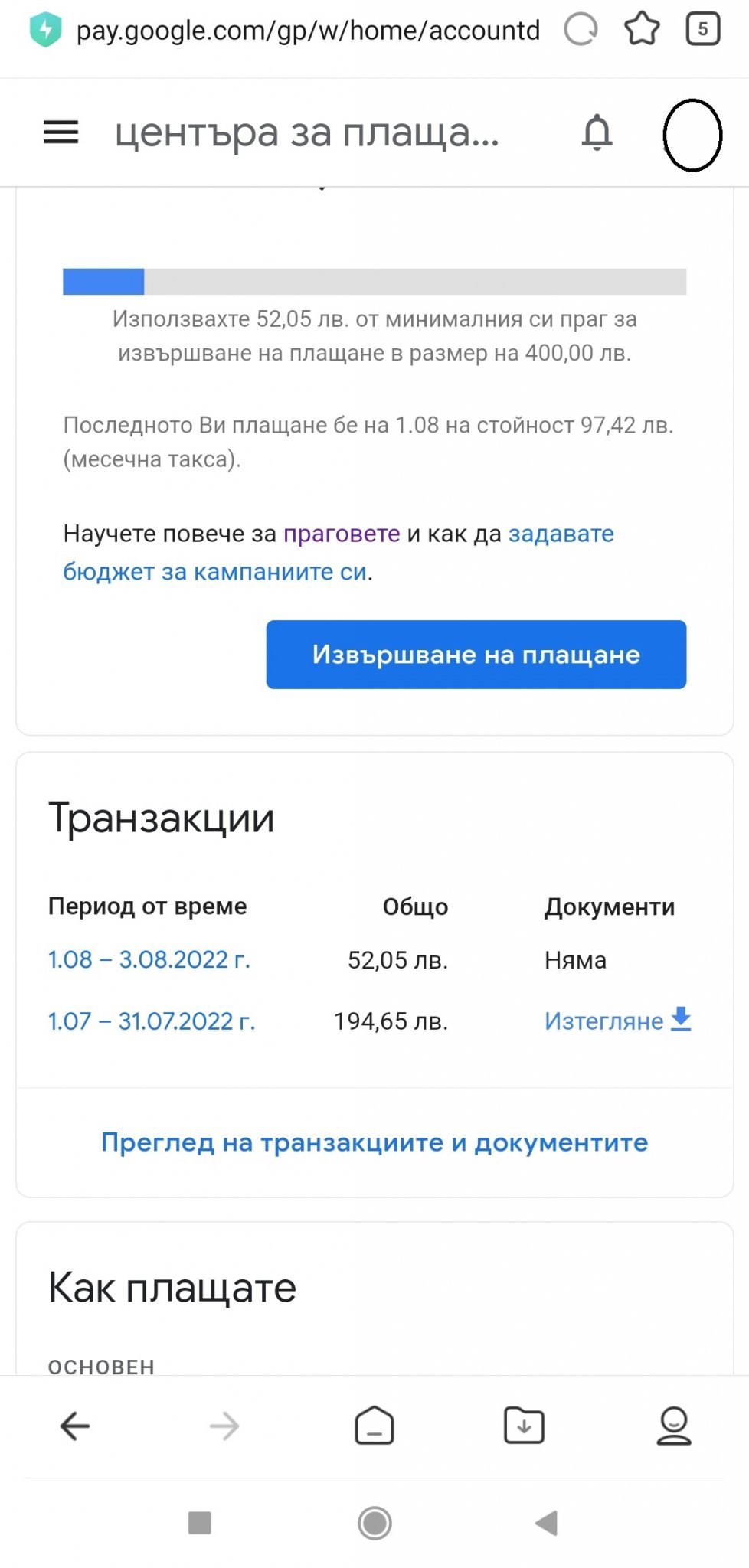The width and height of the screenshot is (749, 1568).
Task: Open the browser home button
Action: [x=374, y=1426]
